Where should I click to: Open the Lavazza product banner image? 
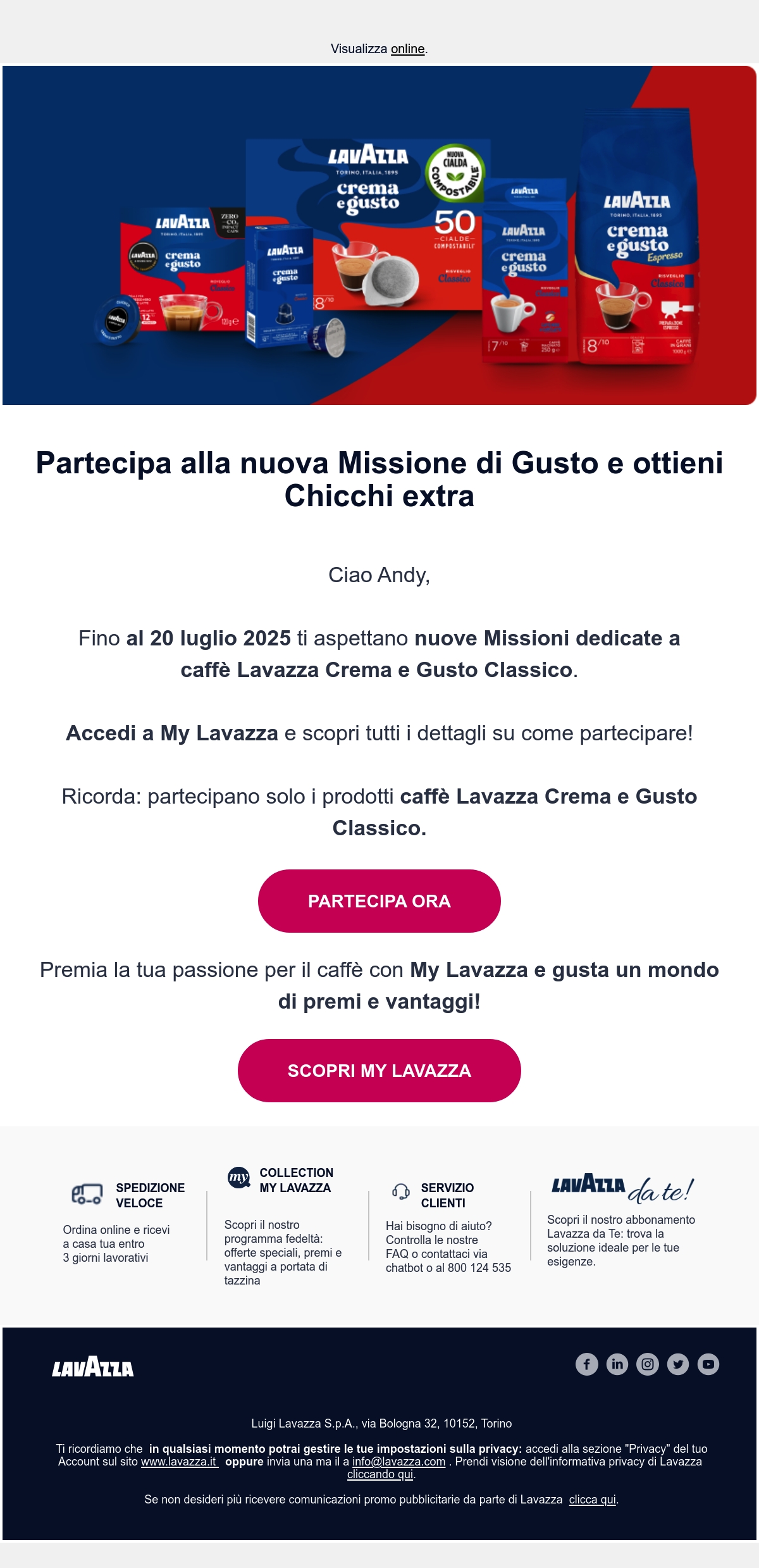click(x=379, y=235)
